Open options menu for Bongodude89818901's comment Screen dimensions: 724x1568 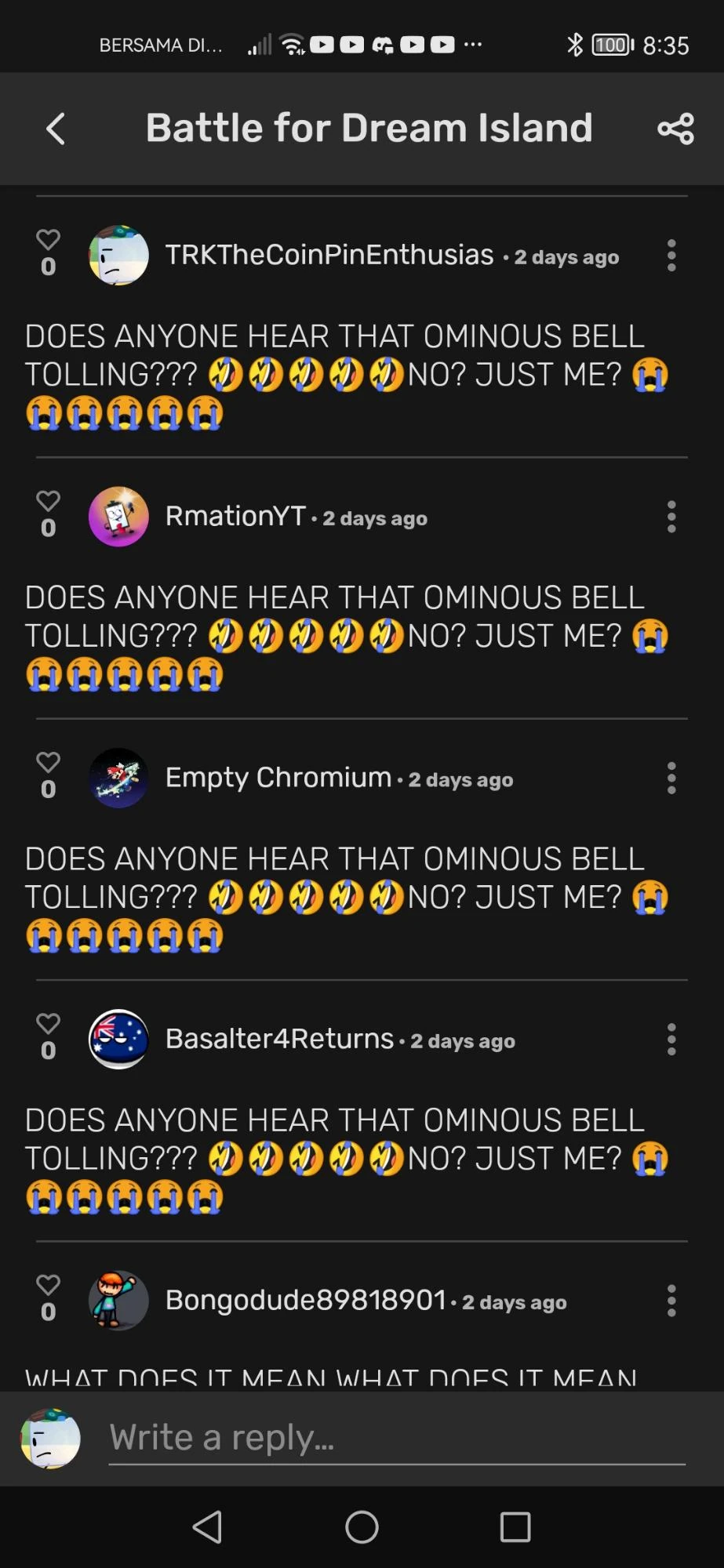pyautogui.click(x=671, y=1300)
